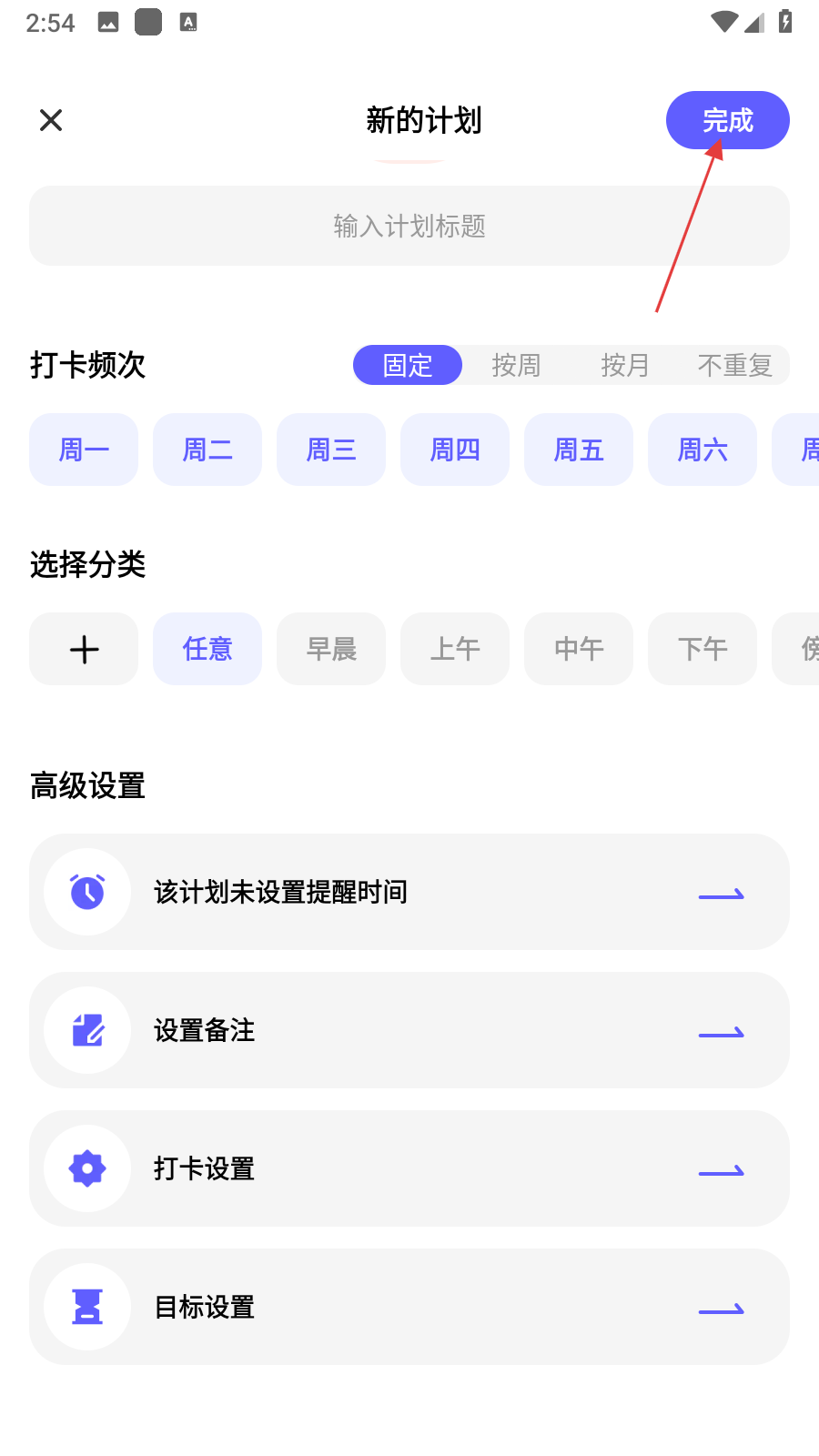This screenshot has width=819, height=1456.
Task: Close the new plan screen
Action: click(x=51, y=120)
